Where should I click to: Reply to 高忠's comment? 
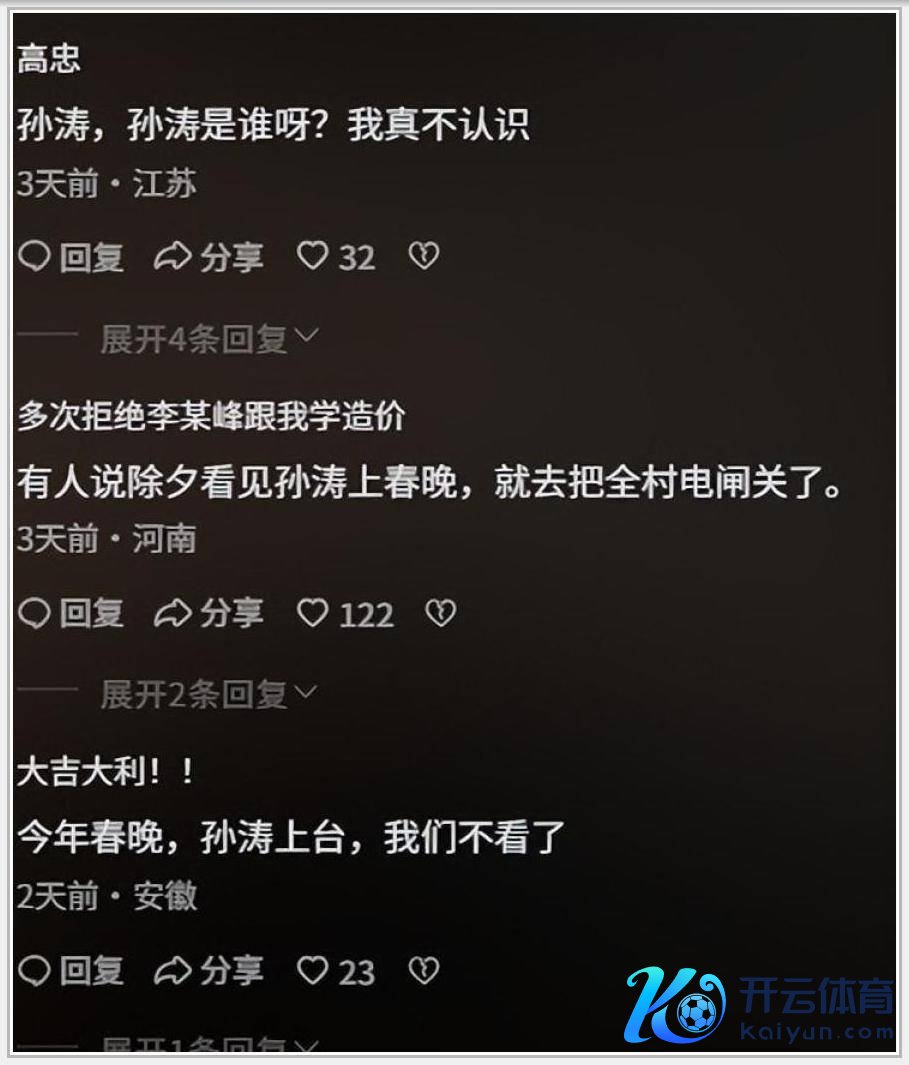(72, 258)
